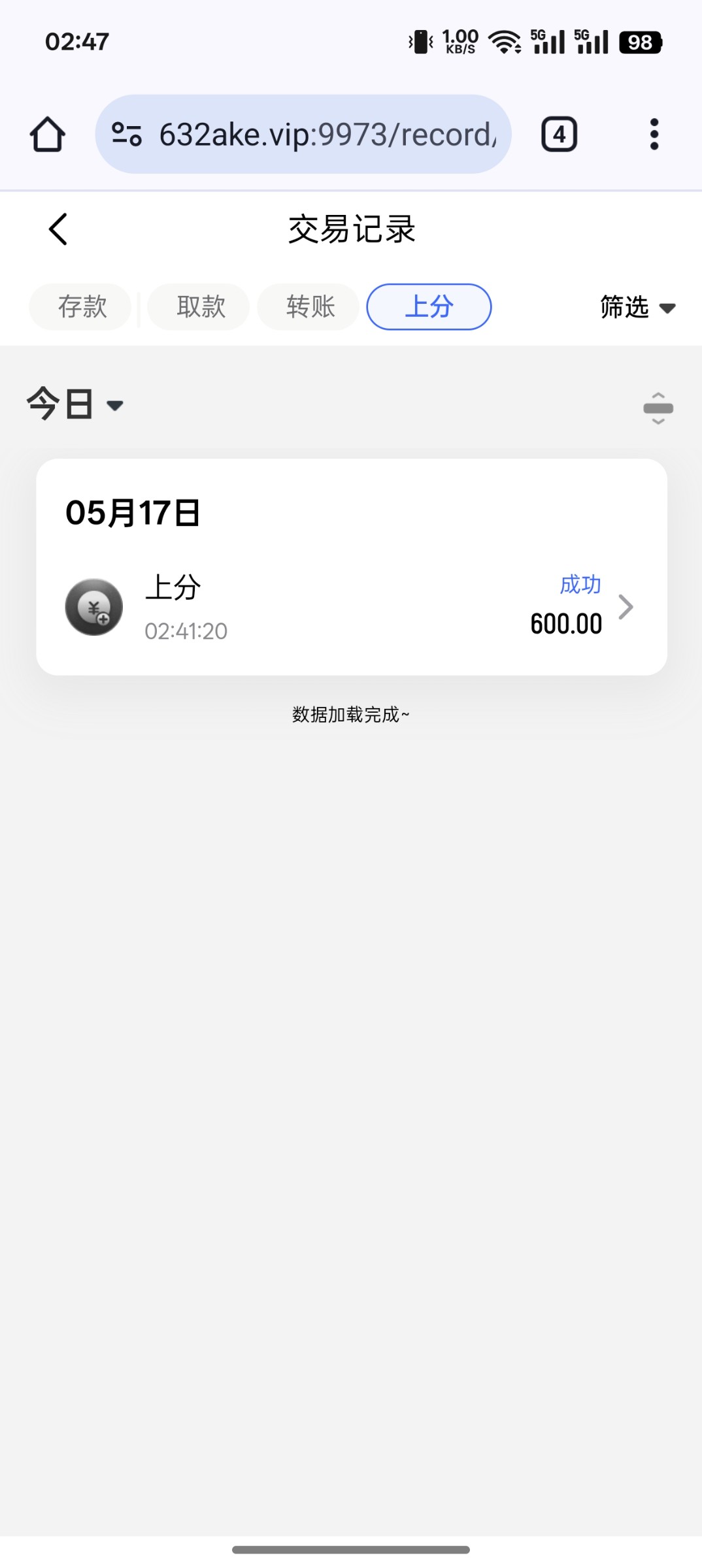Switch to the 存款 tab

tap(81, 306)
